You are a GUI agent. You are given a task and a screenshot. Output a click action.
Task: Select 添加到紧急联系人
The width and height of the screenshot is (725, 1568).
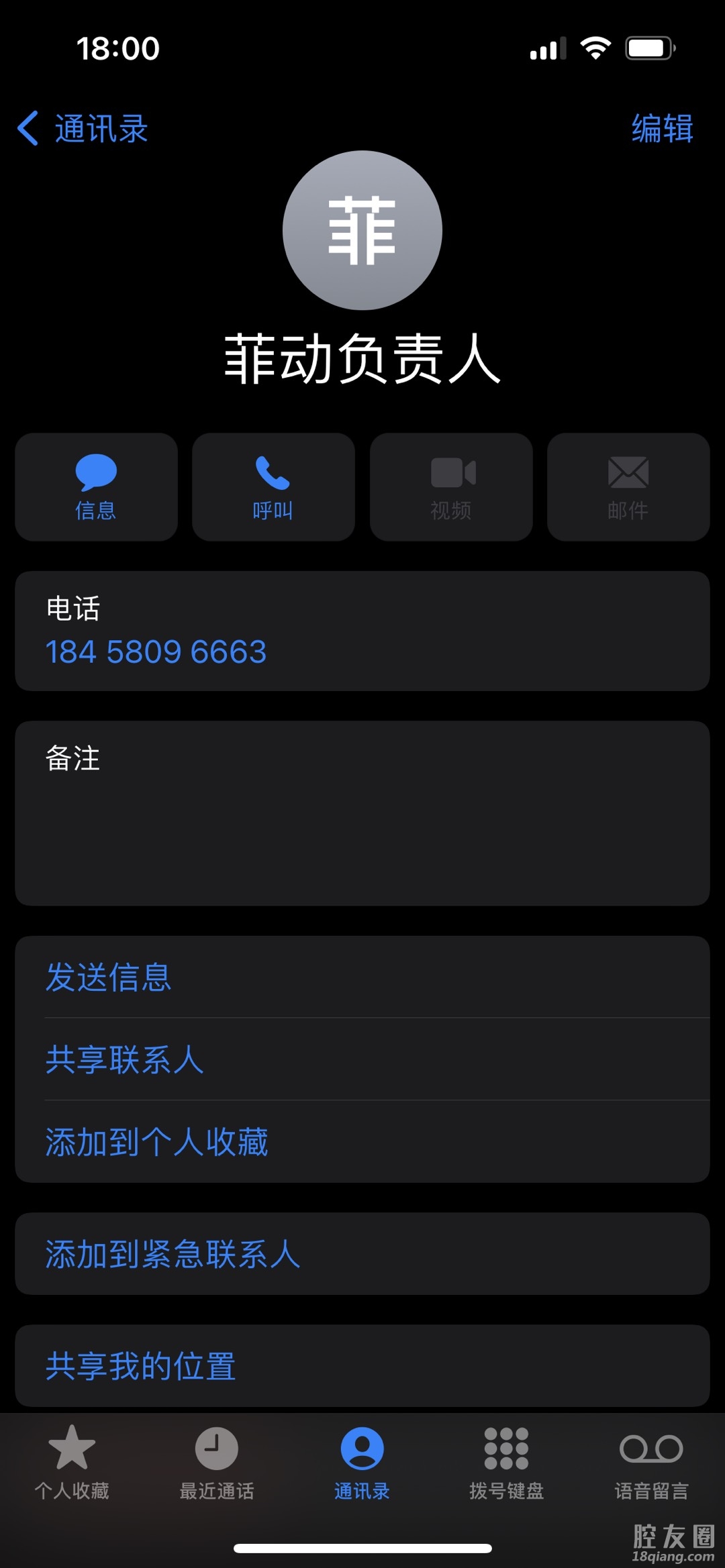click(173, 1254)
